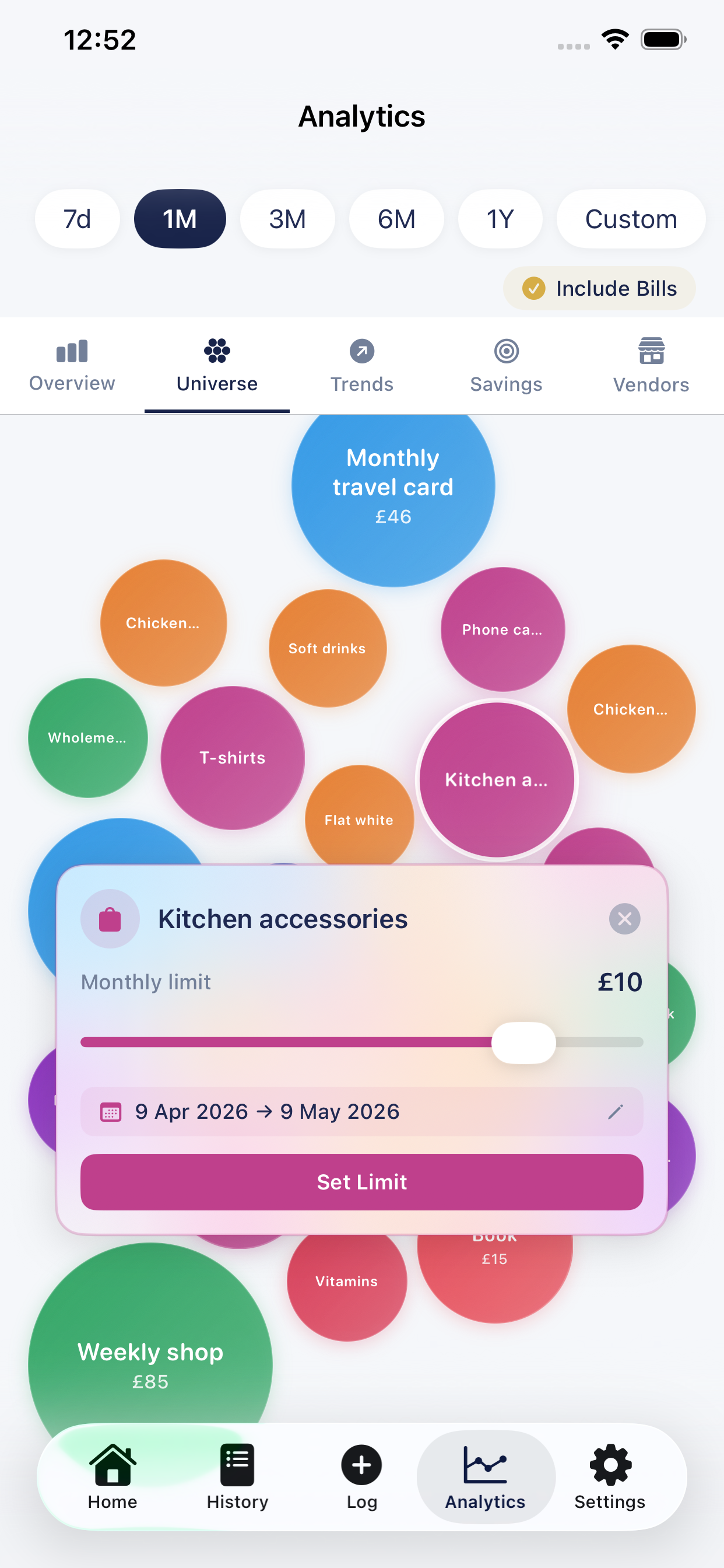Switch to the Overview tab
The width and height of the screenshot is (724, 1568).
72,365
